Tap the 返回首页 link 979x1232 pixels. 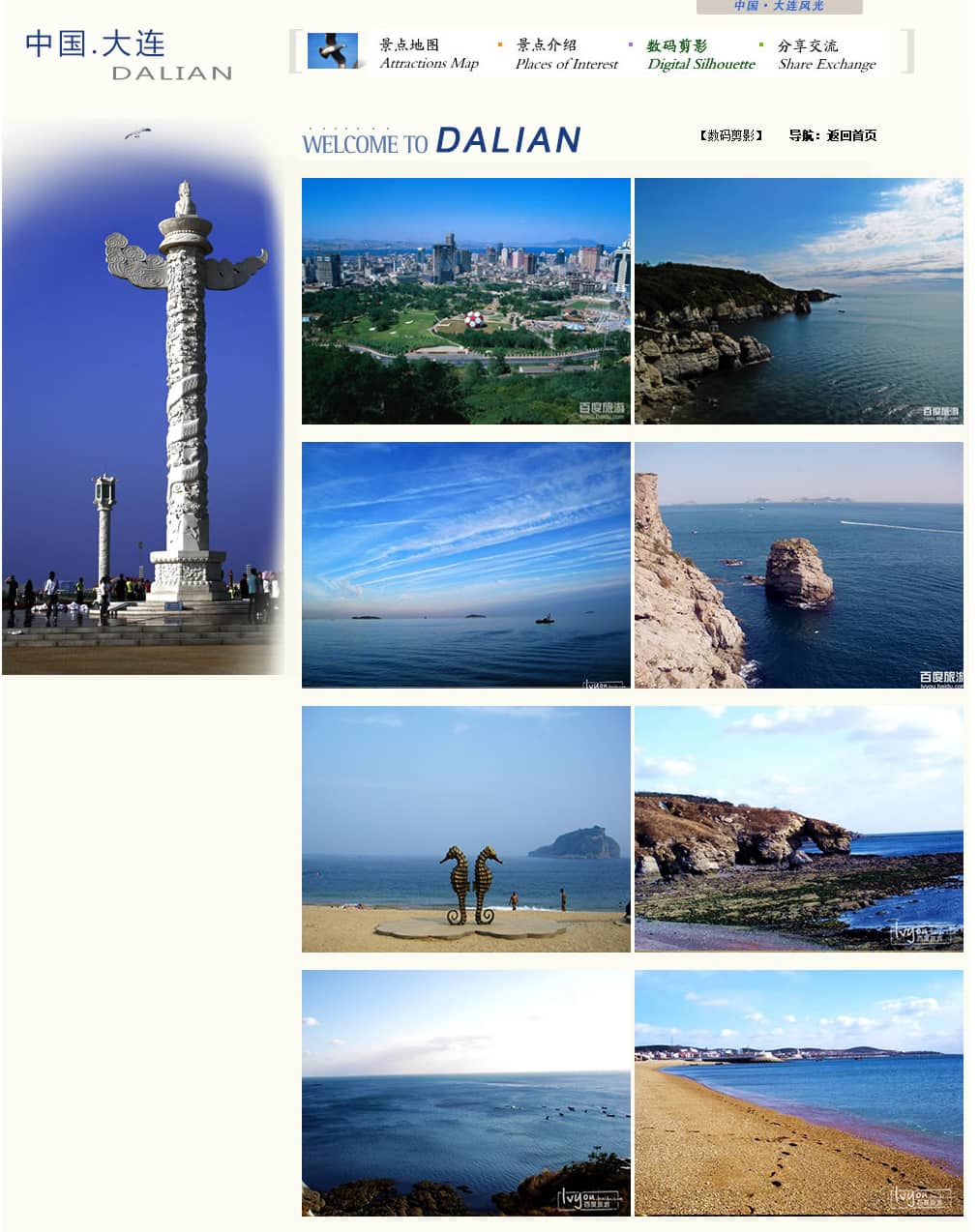tap(851, 135)
